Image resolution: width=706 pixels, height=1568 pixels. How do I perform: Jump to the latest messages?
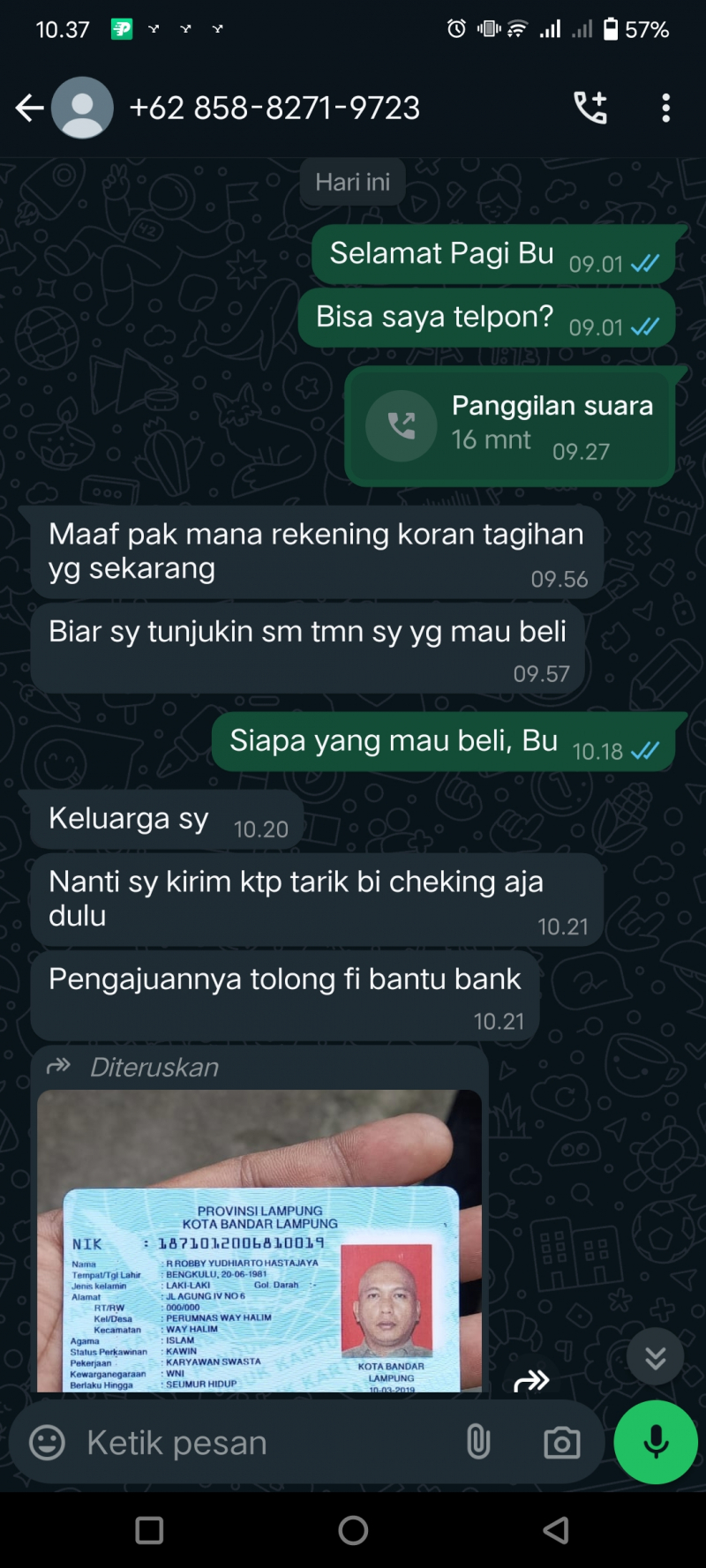click(x=655, y=1357)
